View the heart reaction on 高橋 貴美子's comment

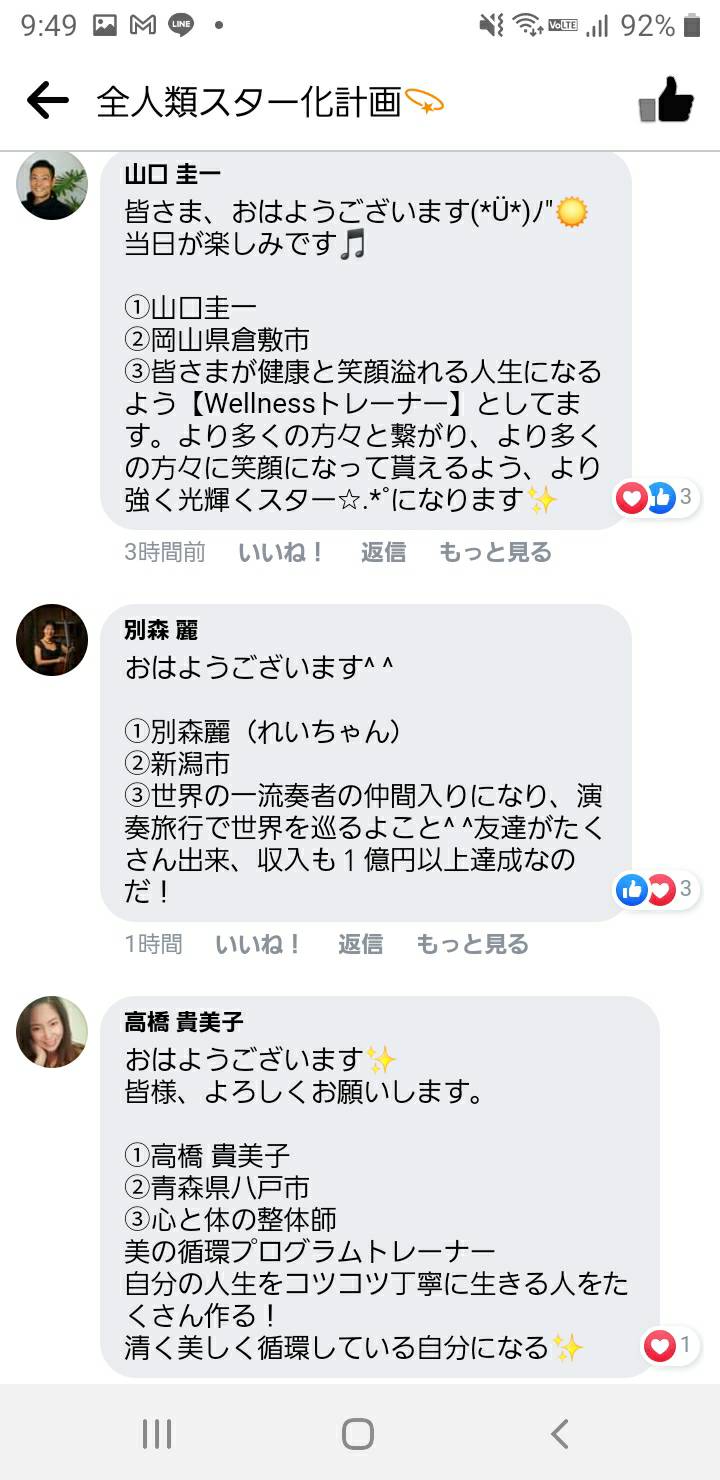coord(671,1346)
